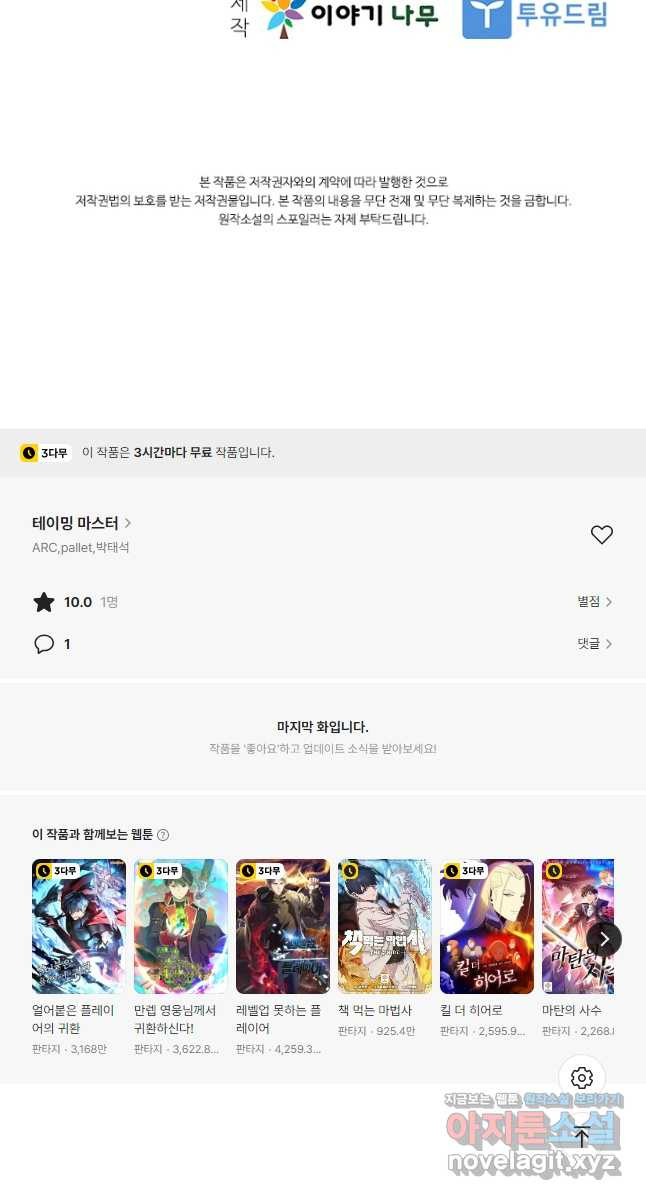Like this webtoon with the heart icon
646x1200 pixels.
coord(601,535)
